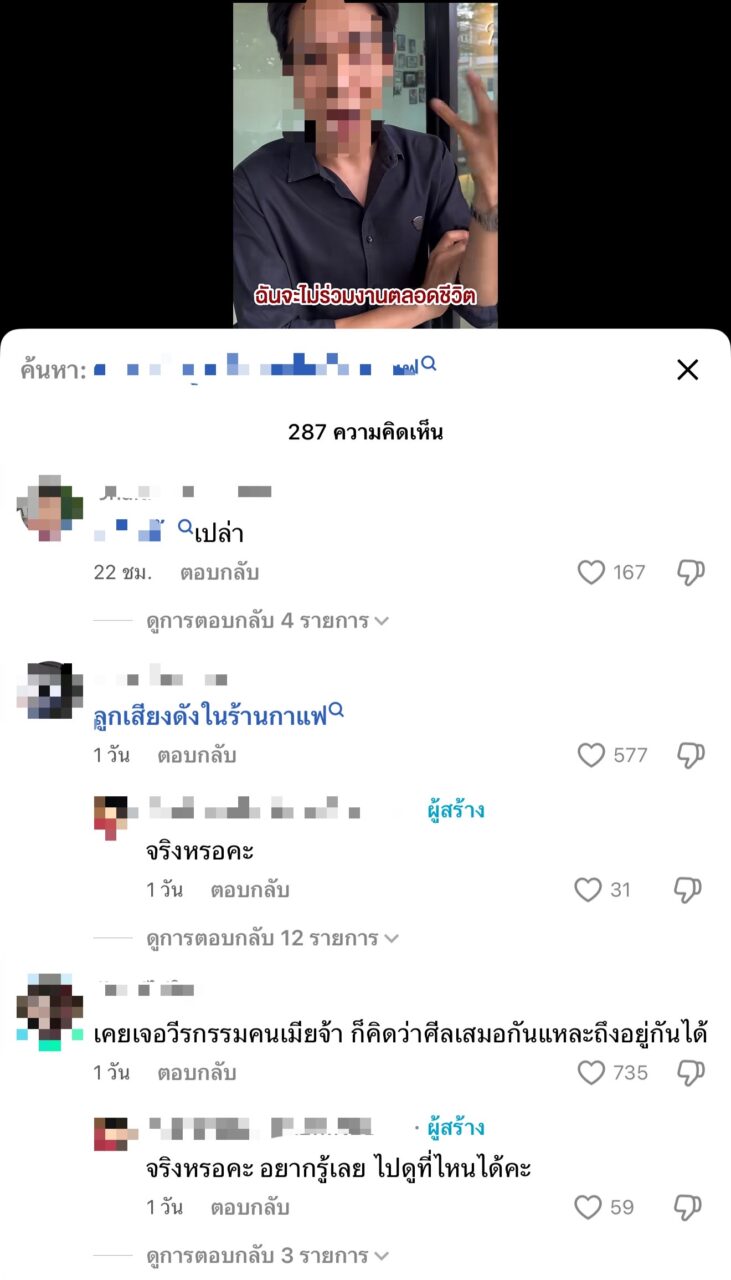Image resolution: width=731 pixels, height=1280 pixels.
Task: Expand ดูการตอบกลับ 4 รายการ replies
Action: coord(267,621)
